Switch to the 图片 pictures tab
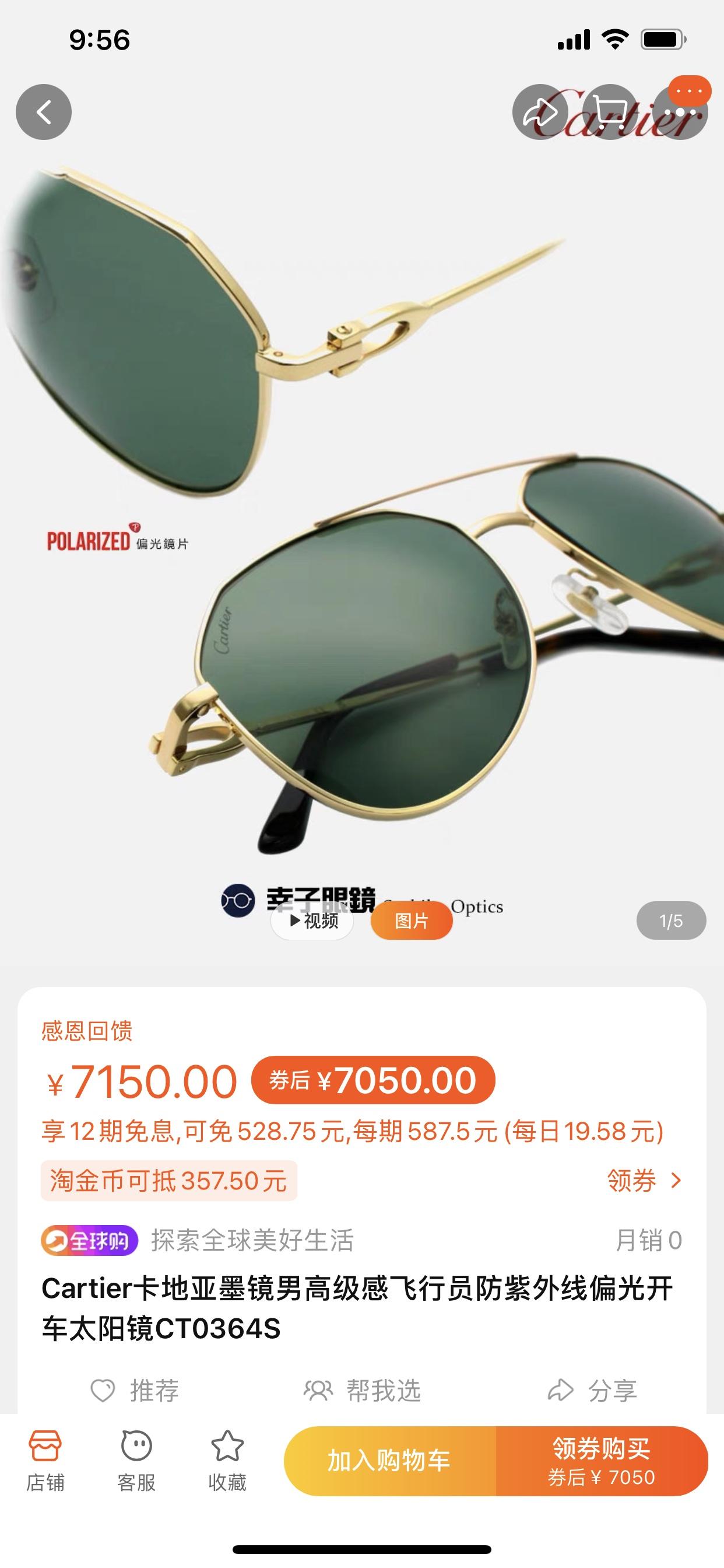The image size is (724, 1568). [412, 921]
